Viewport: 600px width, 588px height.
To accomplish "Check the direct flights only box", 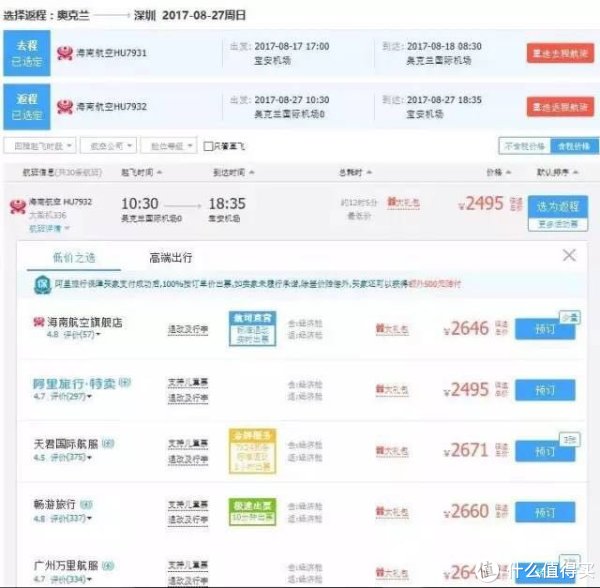I will (x=209, y=146).
